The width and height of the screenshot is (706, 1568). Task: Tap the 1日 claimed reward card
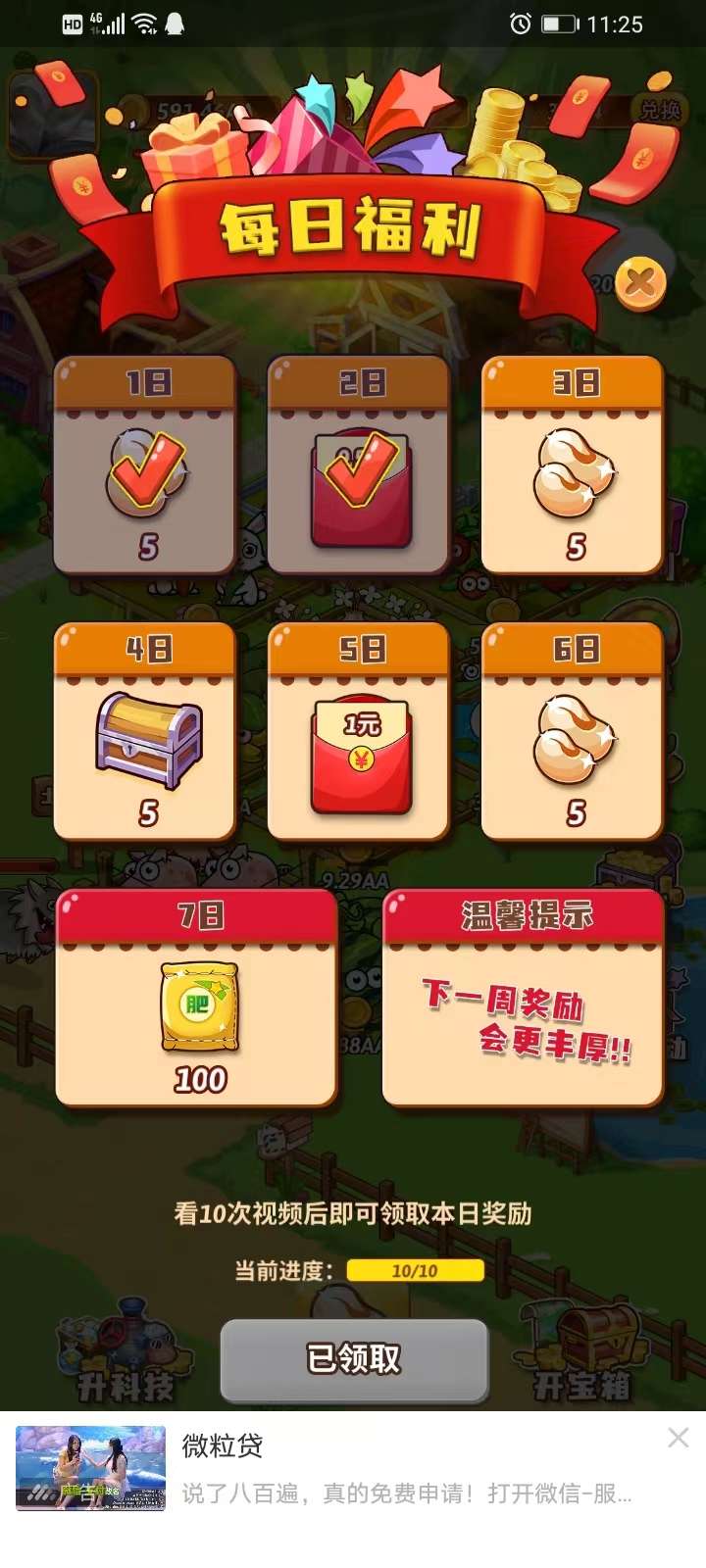[146, 465]
